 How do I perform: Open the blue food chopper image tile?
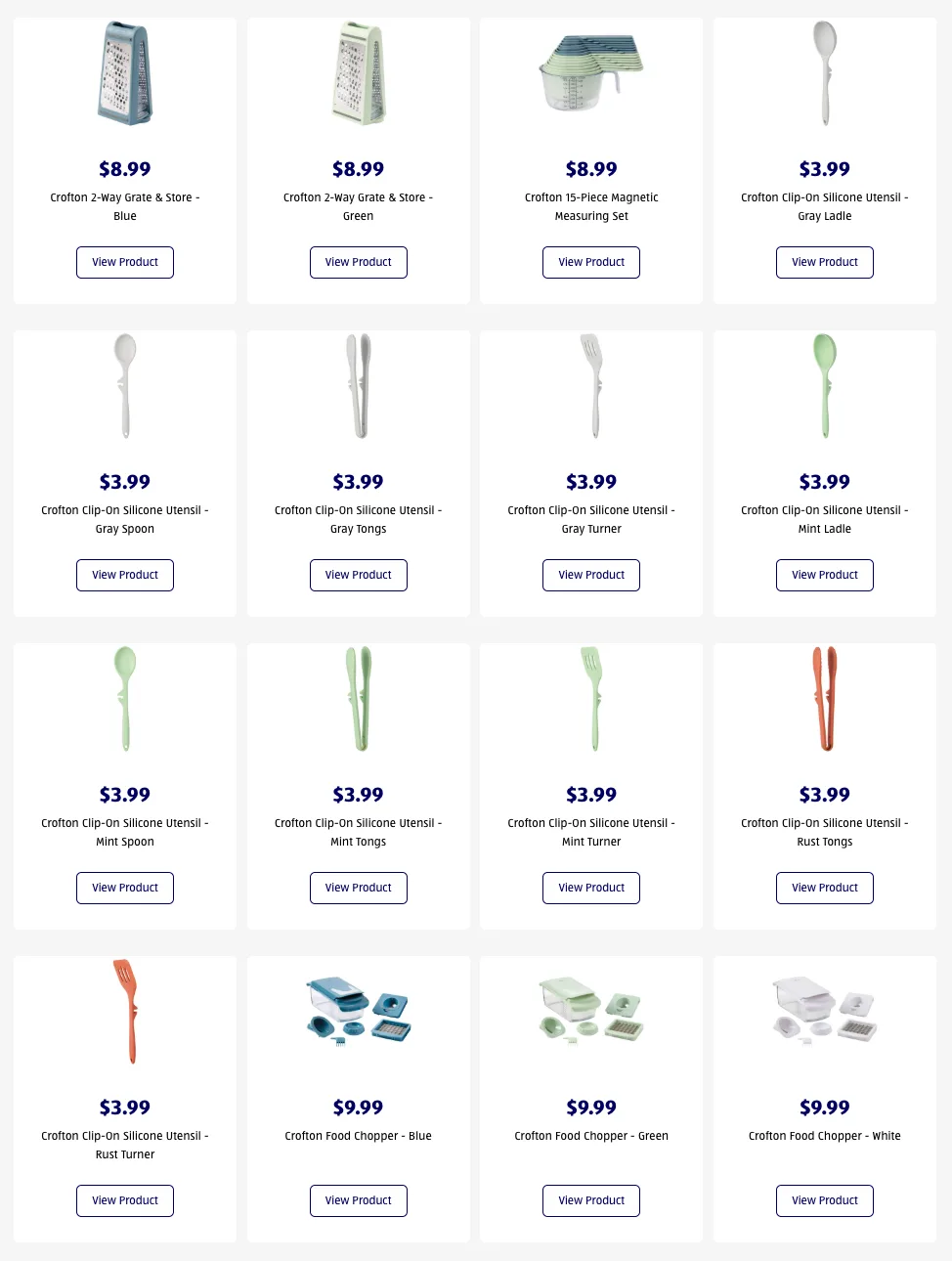click(358, 1011)
